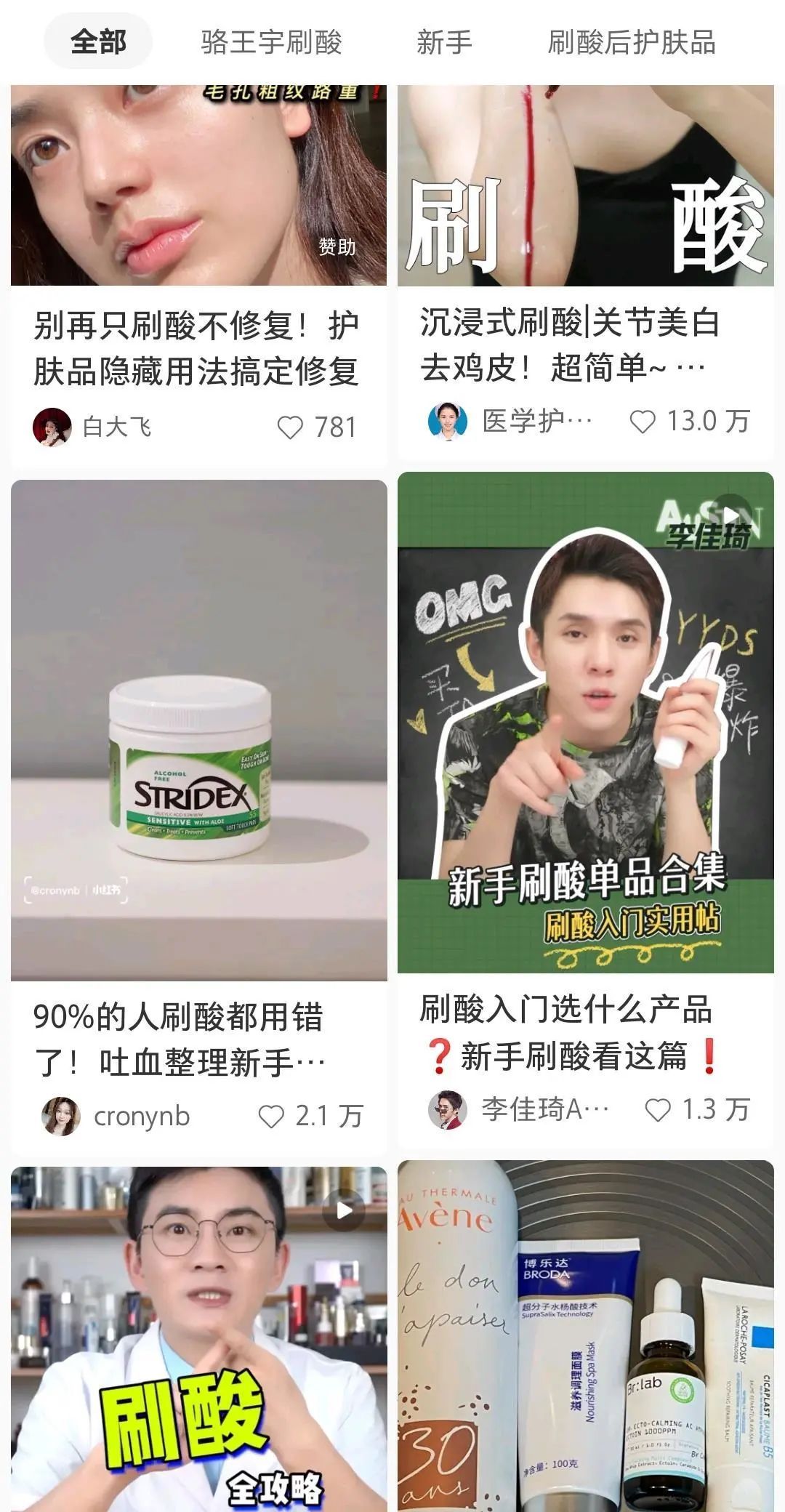Viewport: 785px width, 1512px height.
Task: Switch to the 骆王宇刷酸 tab
Action: (x=271, y=42)
